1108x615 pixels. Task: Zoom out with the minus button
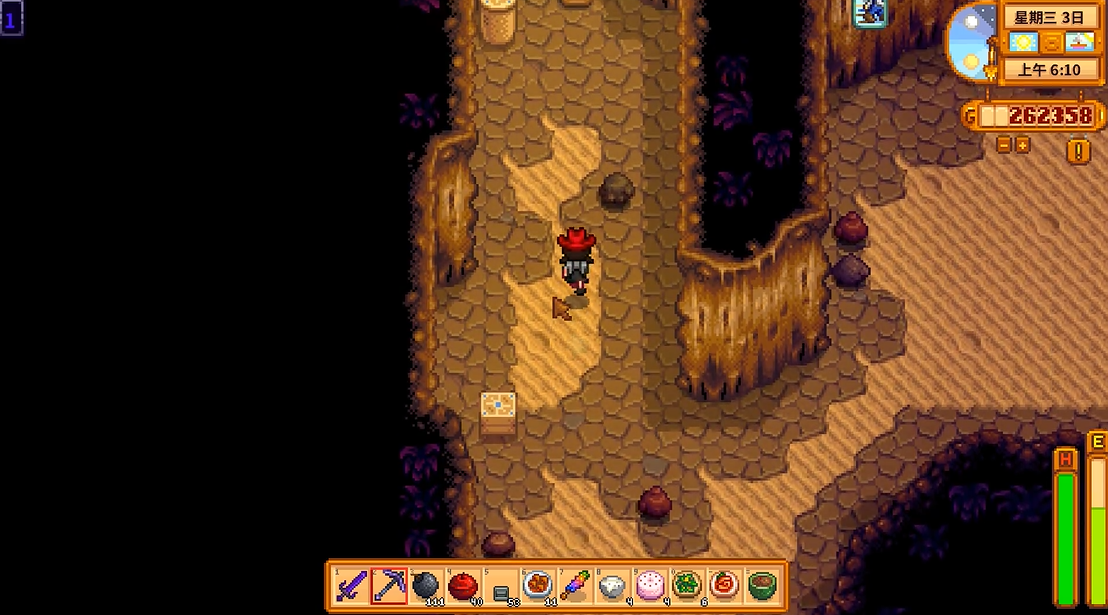1004,145
